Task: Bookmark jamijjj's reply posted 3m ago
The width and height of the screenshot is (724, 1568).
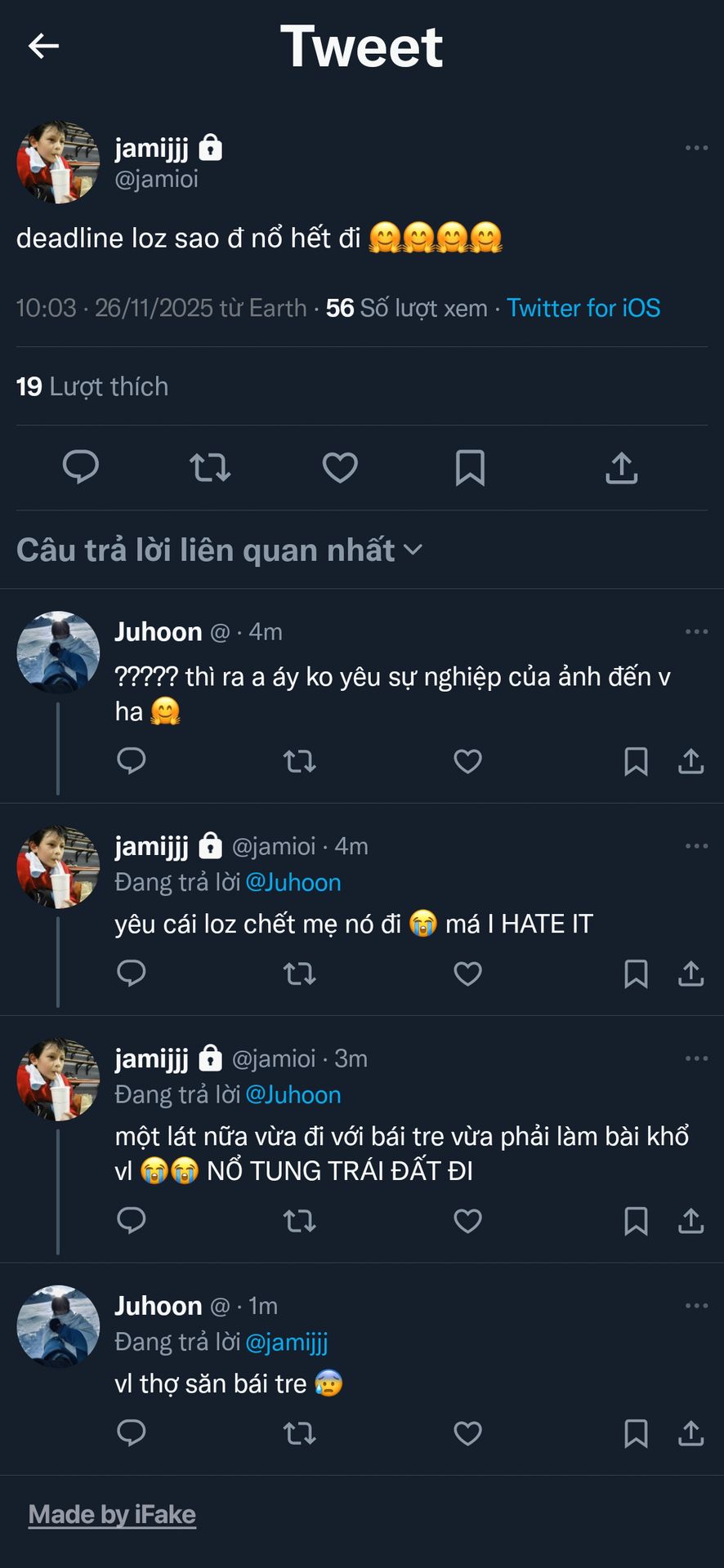Action: pyautogui.click(x=636, y=1221)
